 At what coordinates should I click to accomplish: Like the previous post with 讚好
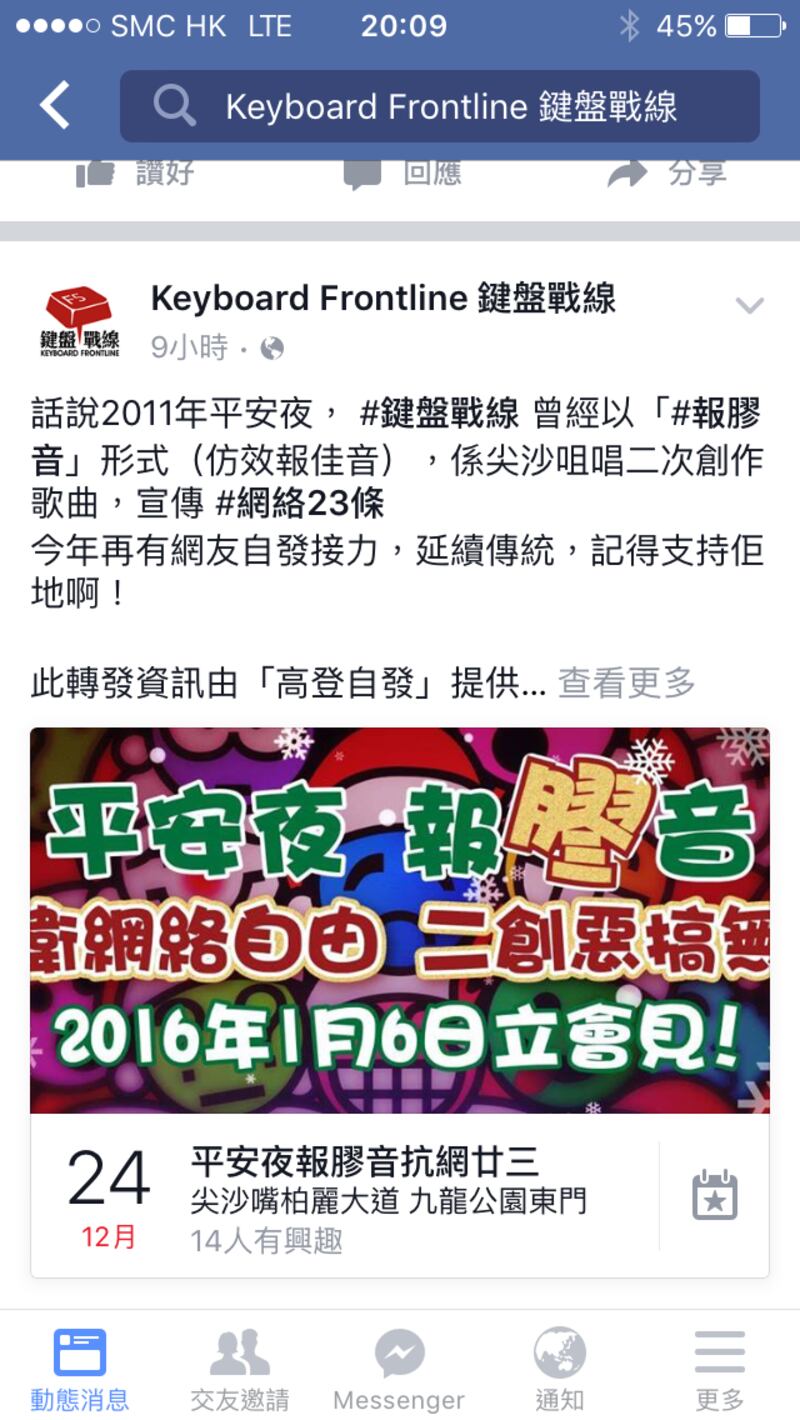(x=136, y=174)
